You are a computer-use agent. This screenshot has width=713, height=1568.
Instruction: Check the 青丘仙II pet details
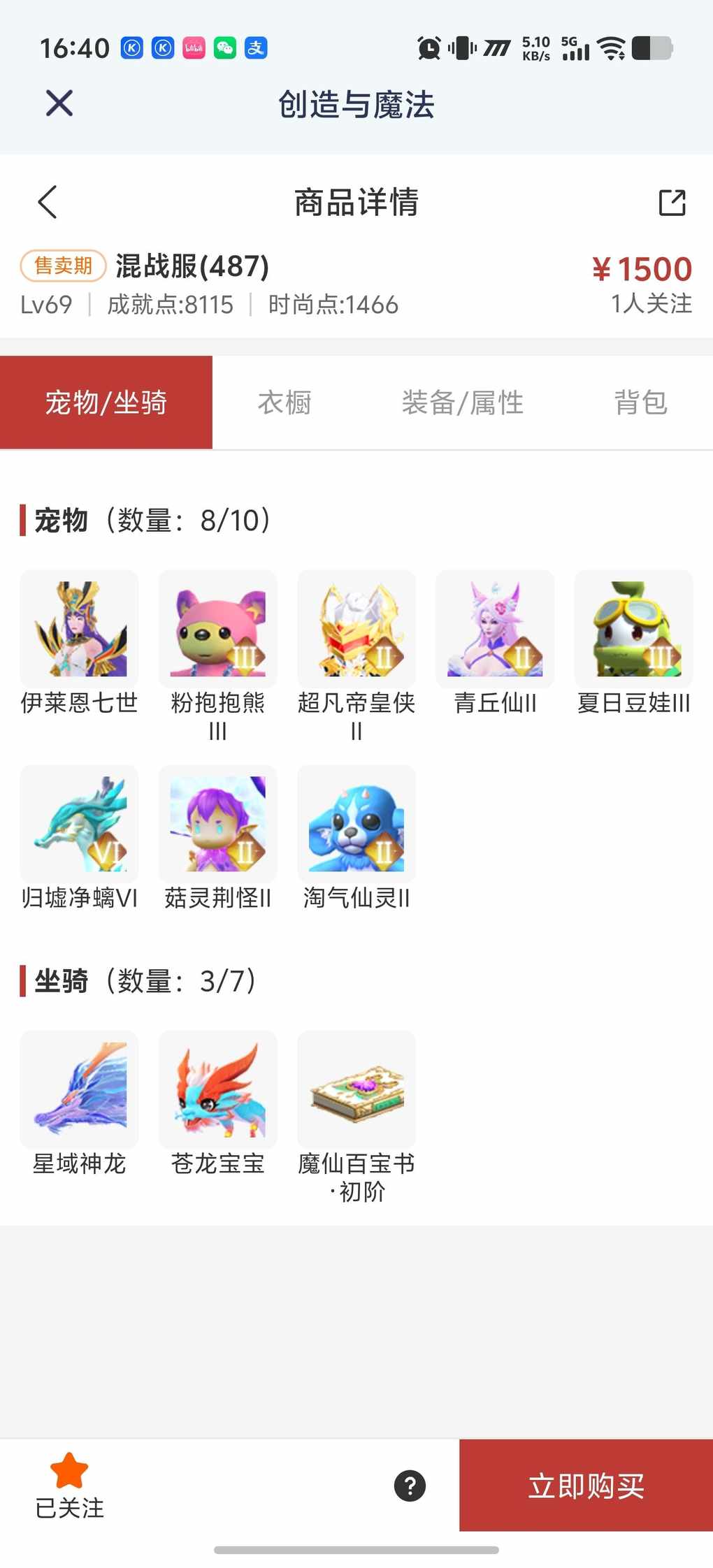(x=495, y=629)
